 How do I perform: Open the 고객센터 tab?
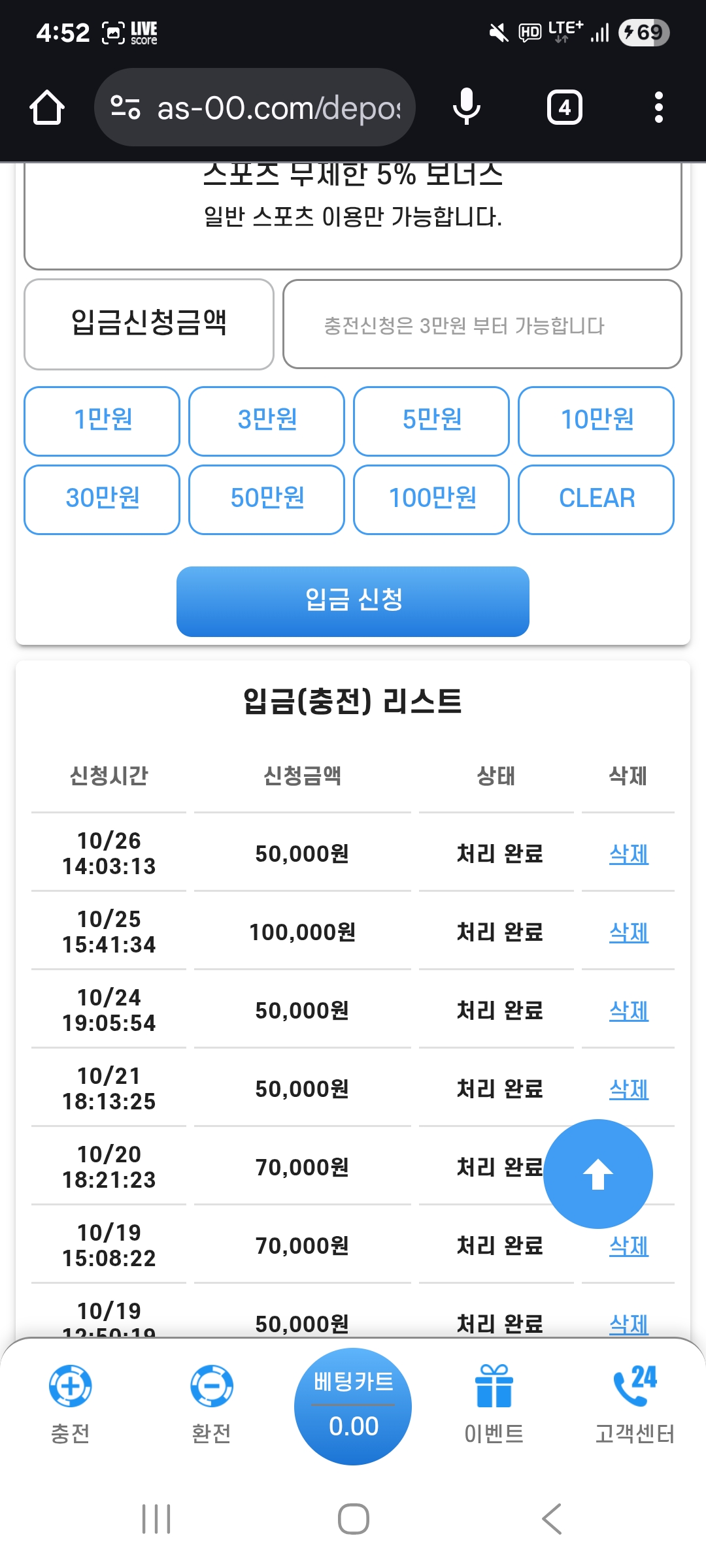click(x=634, y=1401)
